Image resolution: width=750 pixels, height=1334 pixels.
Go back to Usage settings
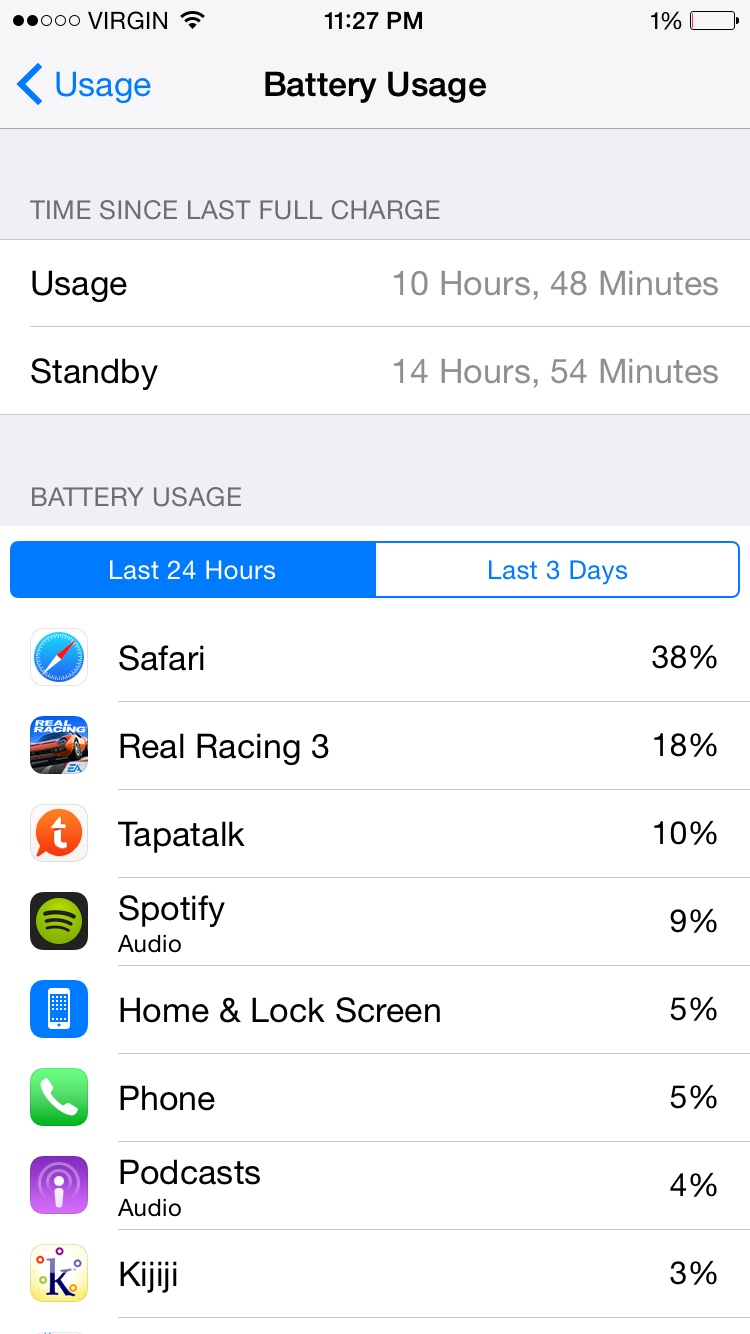[x=85, y=85]
